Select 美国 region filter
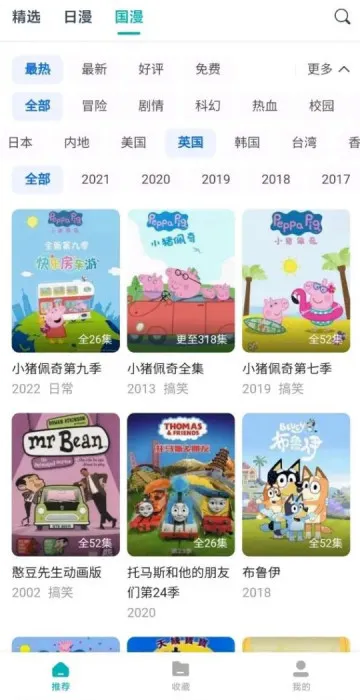Viewport: 360px width, 700px height. 134,142
